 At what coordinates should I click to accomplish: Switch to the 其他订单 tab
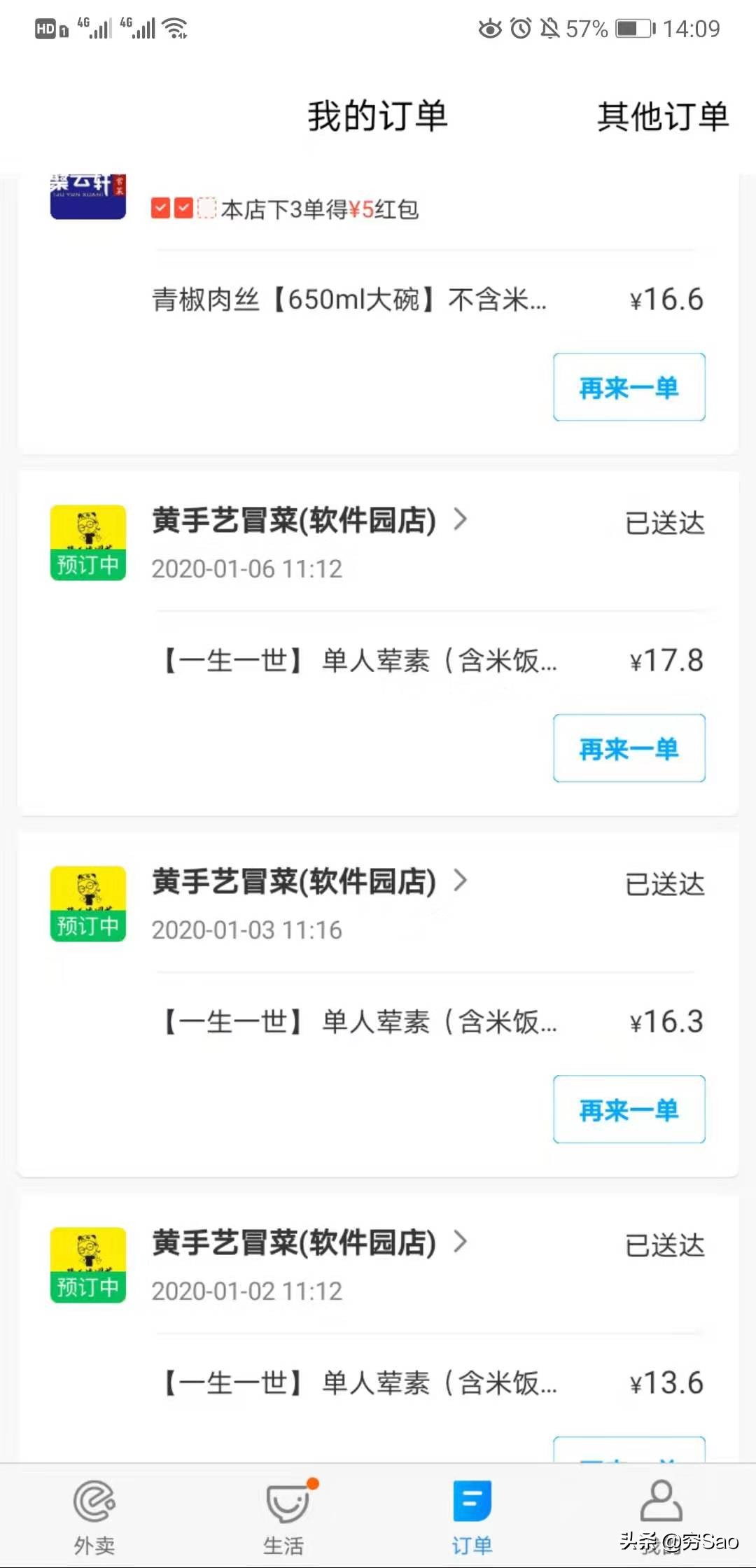(662, 116)
